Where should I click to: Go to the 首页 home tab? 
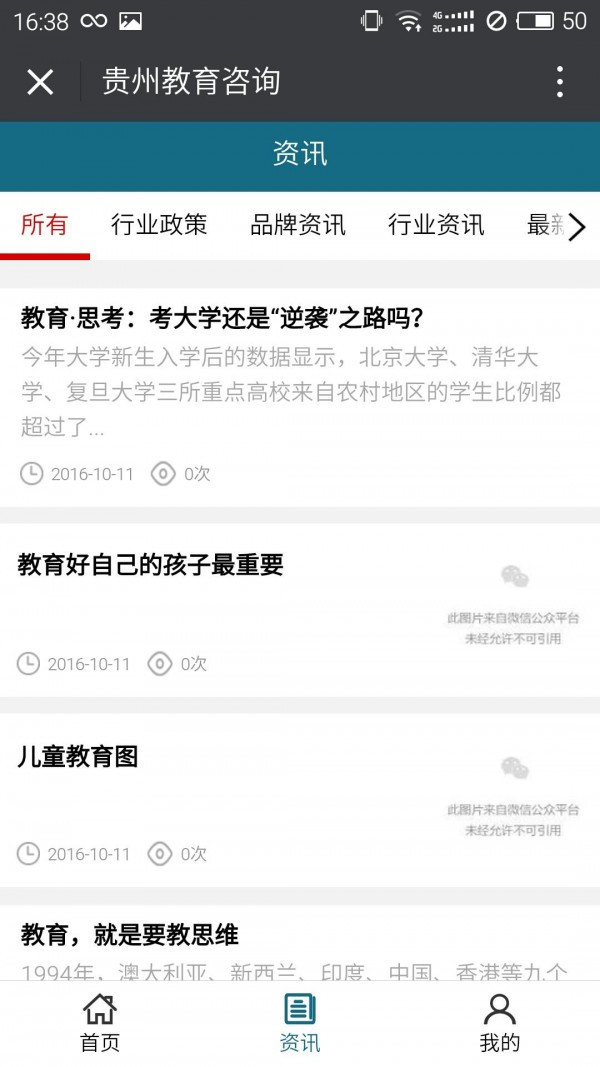100,1022
